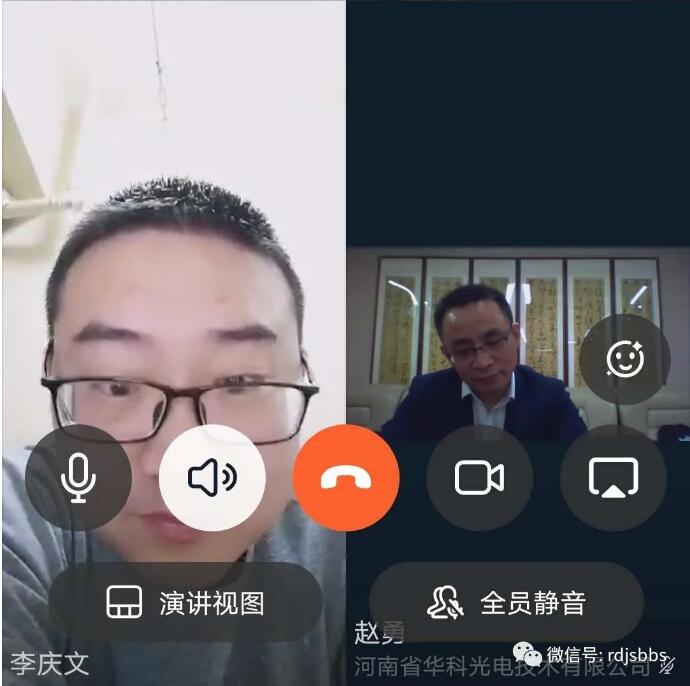Viewport: 690px width, 686px height.
Task: Open the smiley face effects icon
Action: click(625, 360)
